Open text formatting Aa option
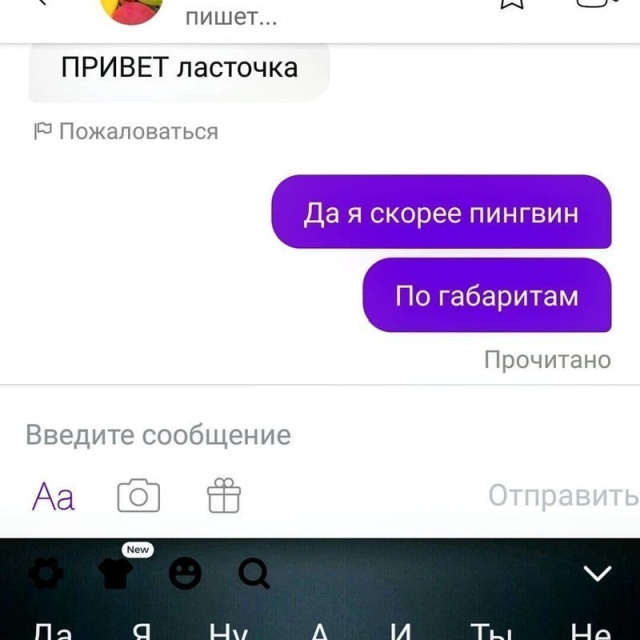This screenshot has height=640, width=640. pos(54,496)
